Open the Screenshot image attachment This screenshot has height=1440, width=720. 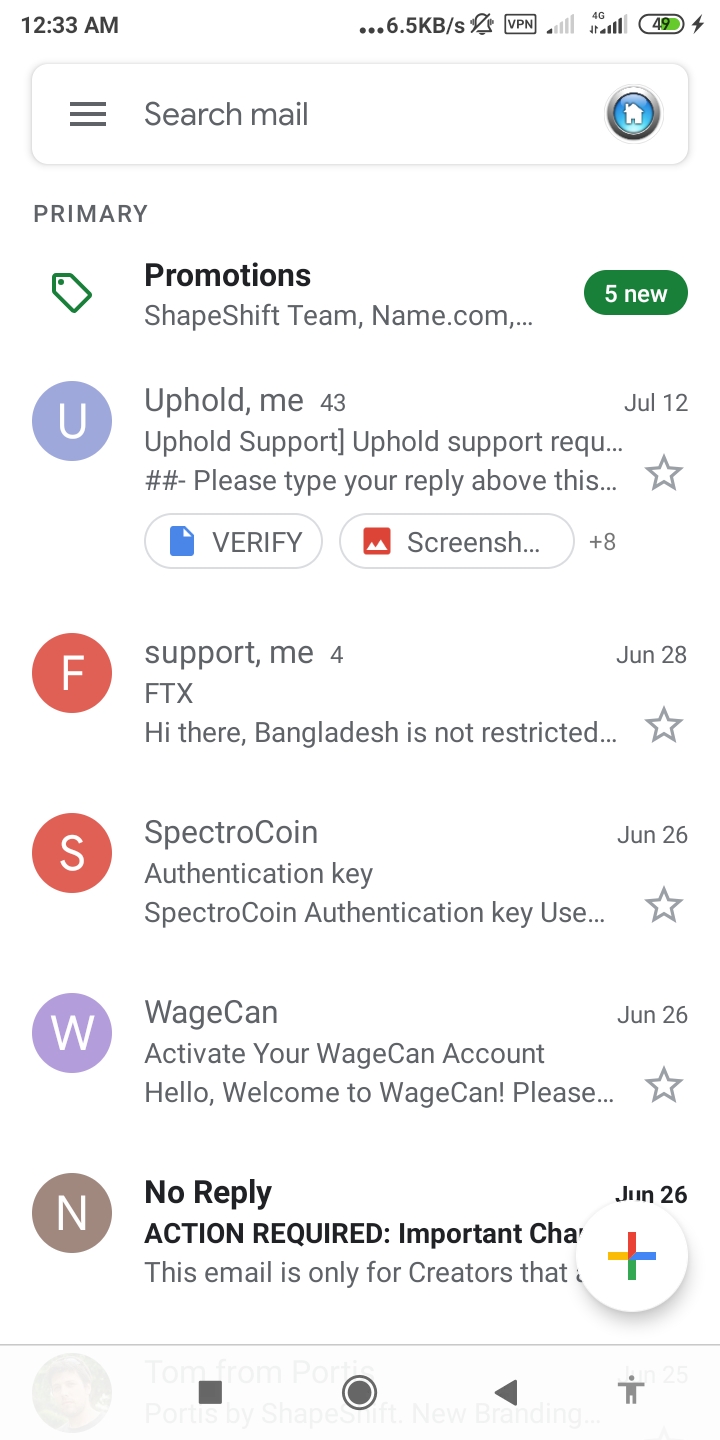(x=456, y=542)
